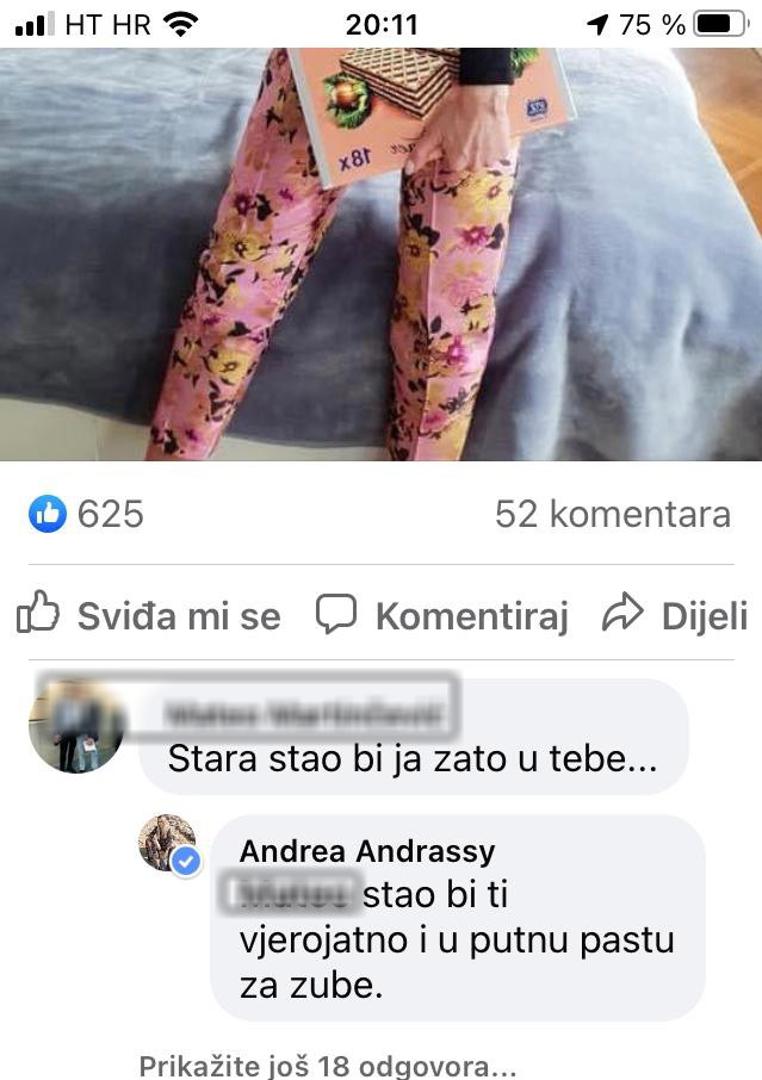
Task: Open the post photo with floral leggings
Action: 381,253
